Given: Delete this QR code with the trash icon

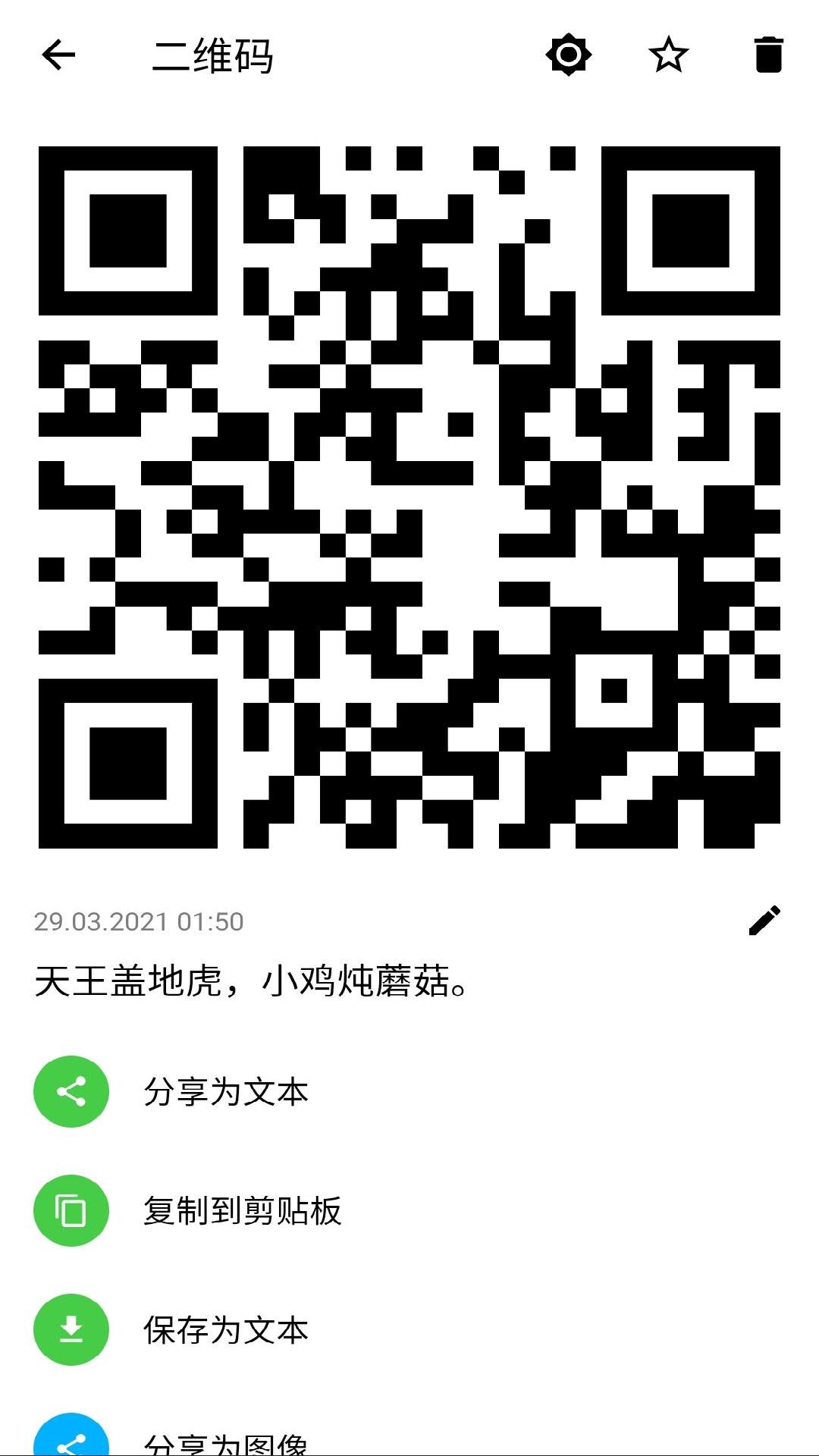Looking at the screenshot, I should 767,55.
